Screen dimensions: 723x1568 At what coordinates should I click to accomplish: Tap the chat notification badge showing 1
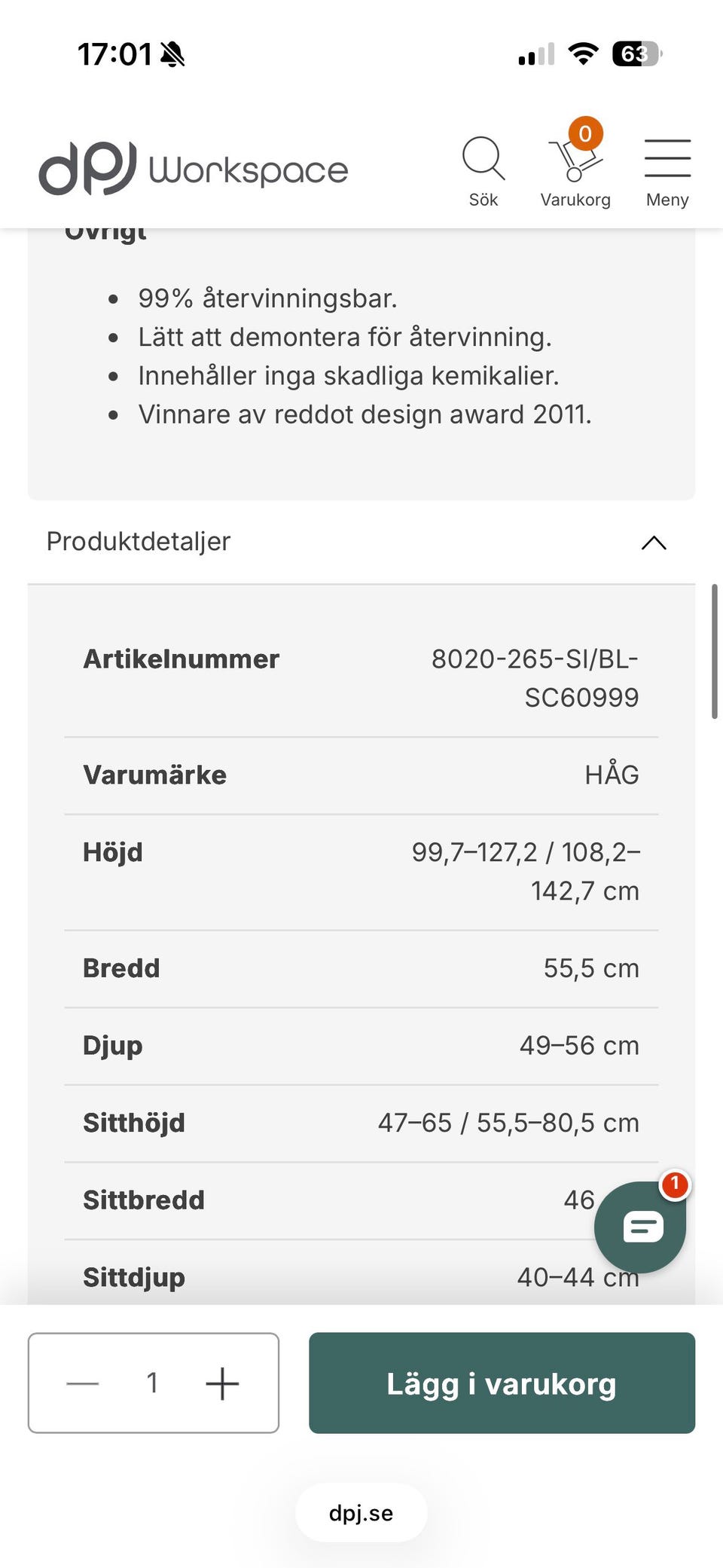click(675, 1185)
